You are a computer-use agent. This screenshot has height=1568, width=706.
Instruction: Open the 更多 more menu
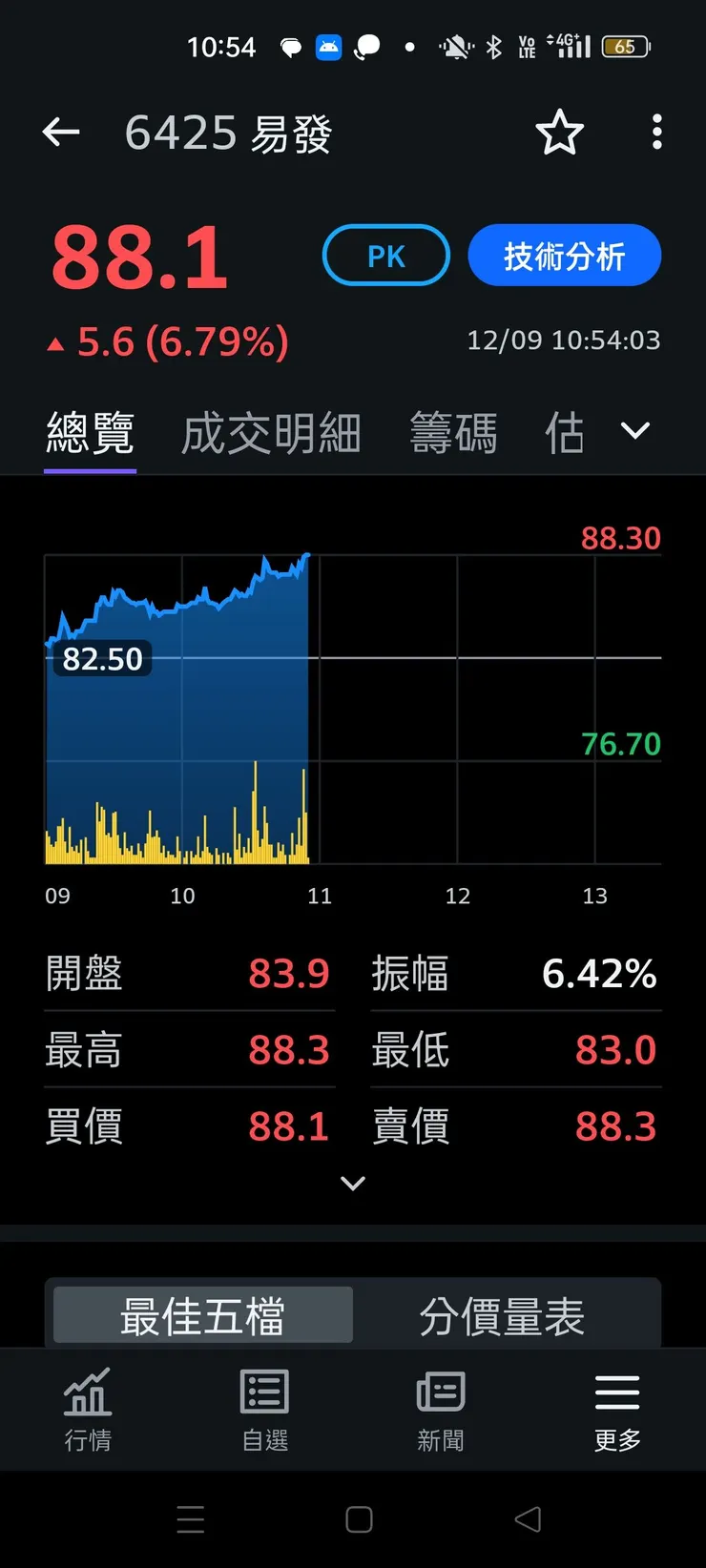click(x=616, y=1407)
